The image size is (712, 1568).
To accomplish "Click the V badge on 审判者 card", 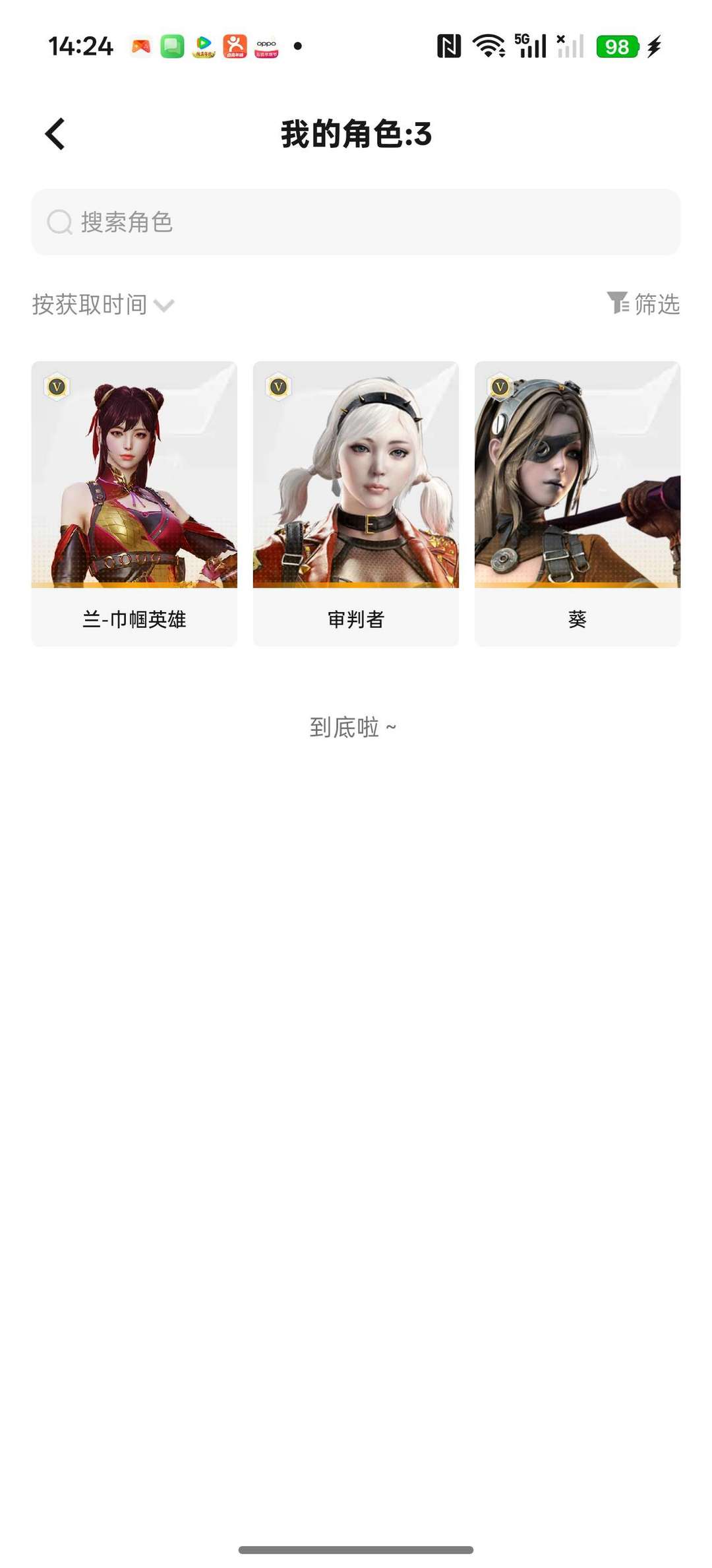I will (x=278, y=387).
